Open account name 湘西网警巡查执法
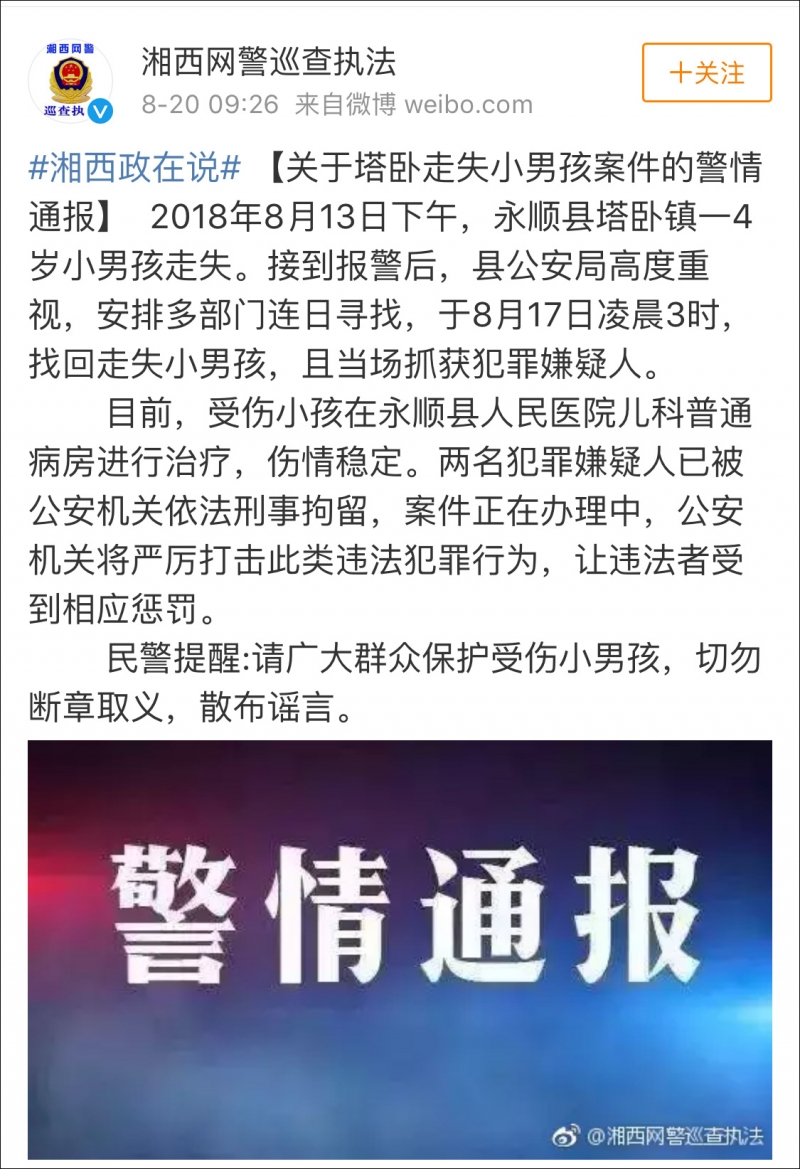800x1169 pixels. (269, 62)
